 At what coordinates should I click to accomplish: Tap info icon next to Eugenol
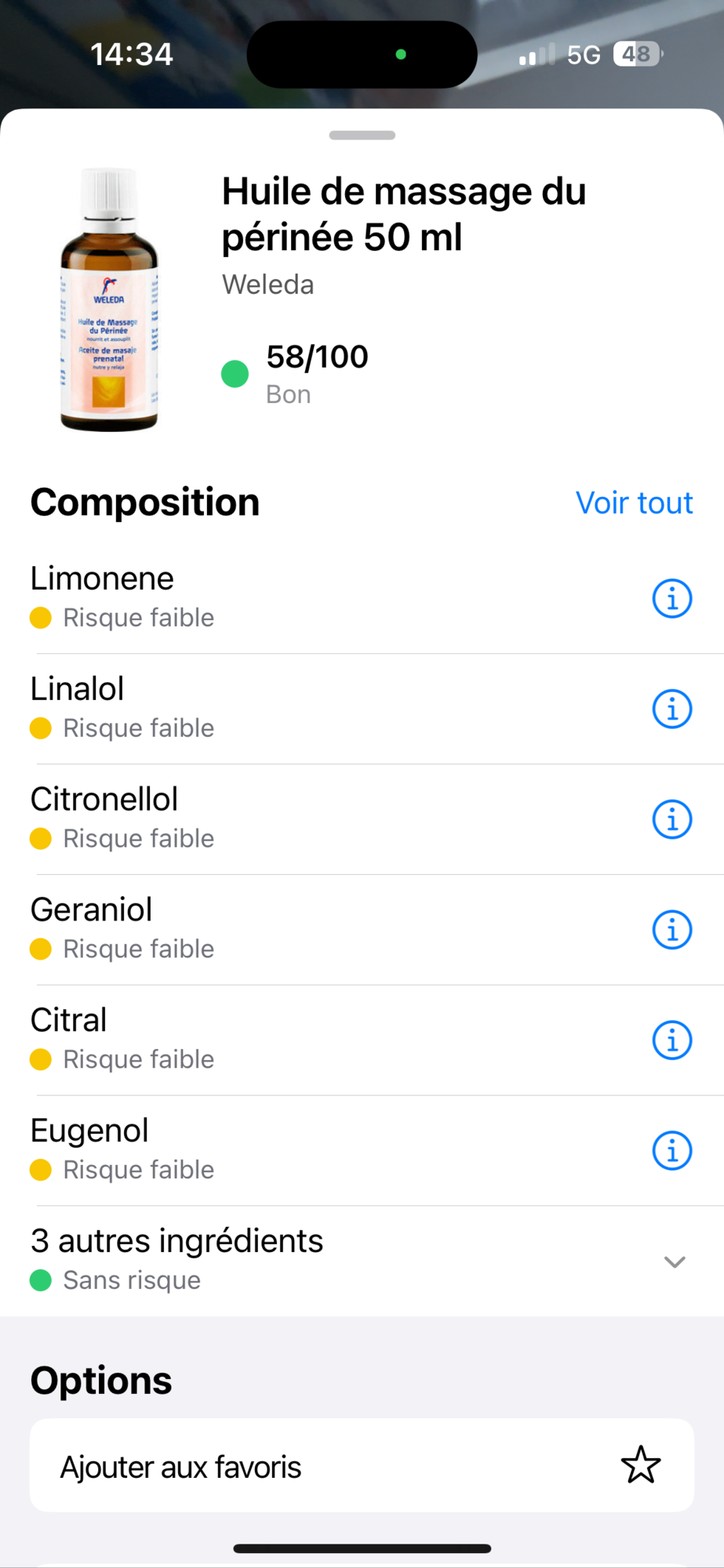click(x=671, y=1151)
